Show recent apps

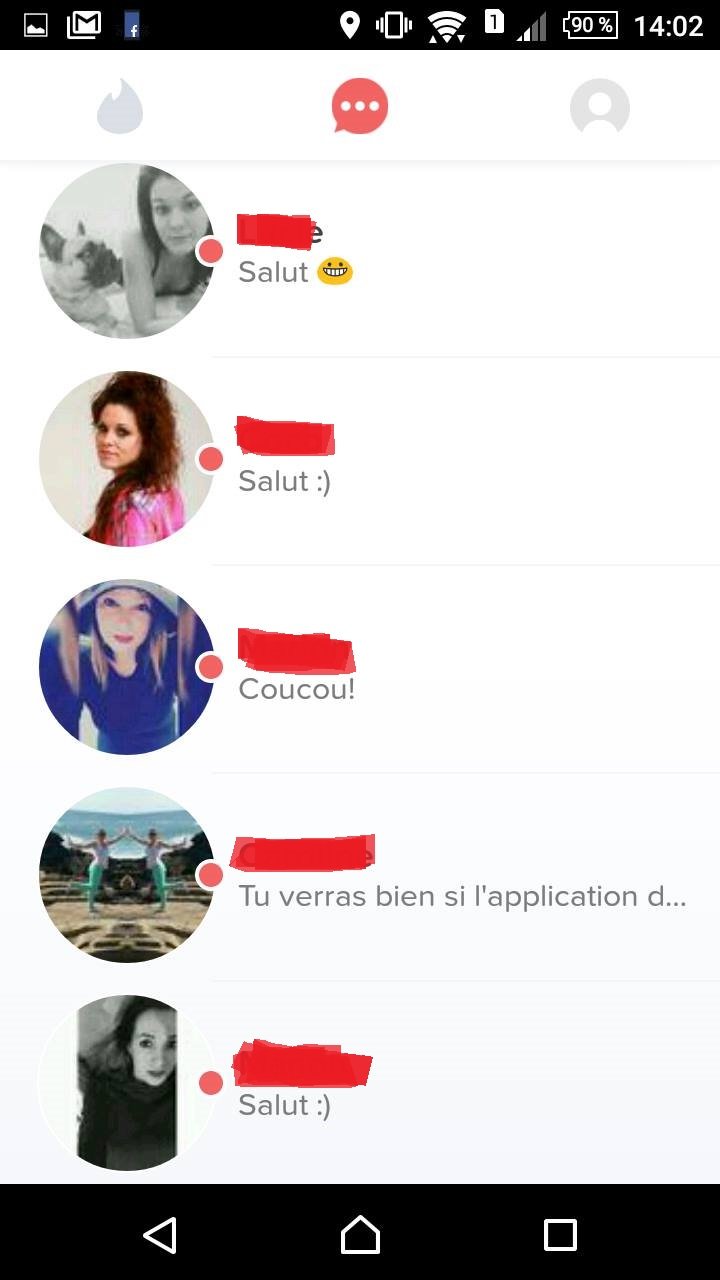tap(560, 1234)
